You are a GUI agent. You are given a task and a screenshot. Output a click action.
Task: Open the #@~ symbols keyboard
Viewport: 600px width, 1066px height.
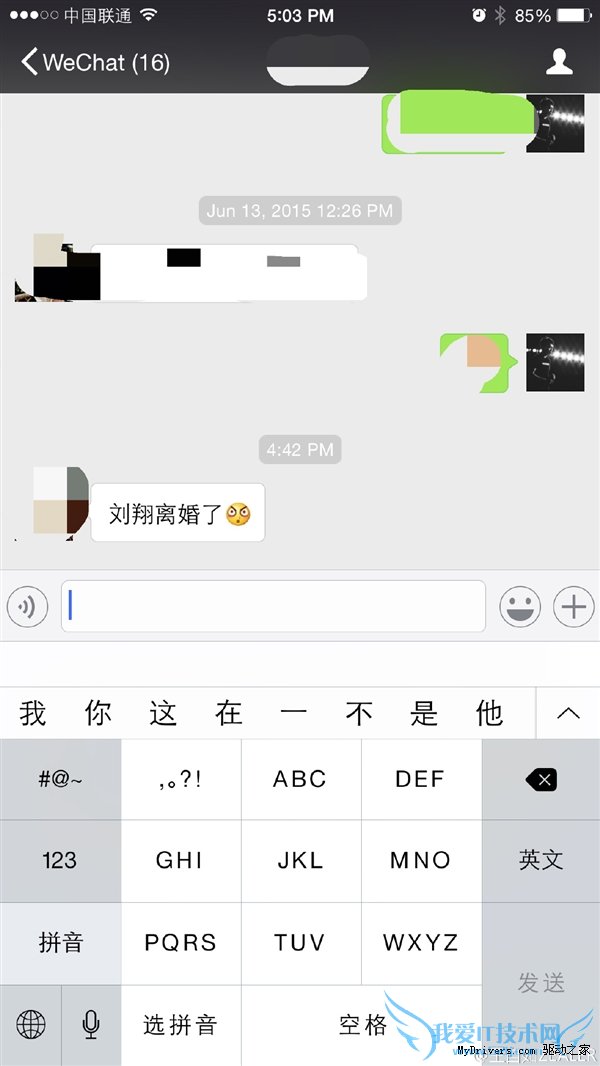click(x=60, y=780)
